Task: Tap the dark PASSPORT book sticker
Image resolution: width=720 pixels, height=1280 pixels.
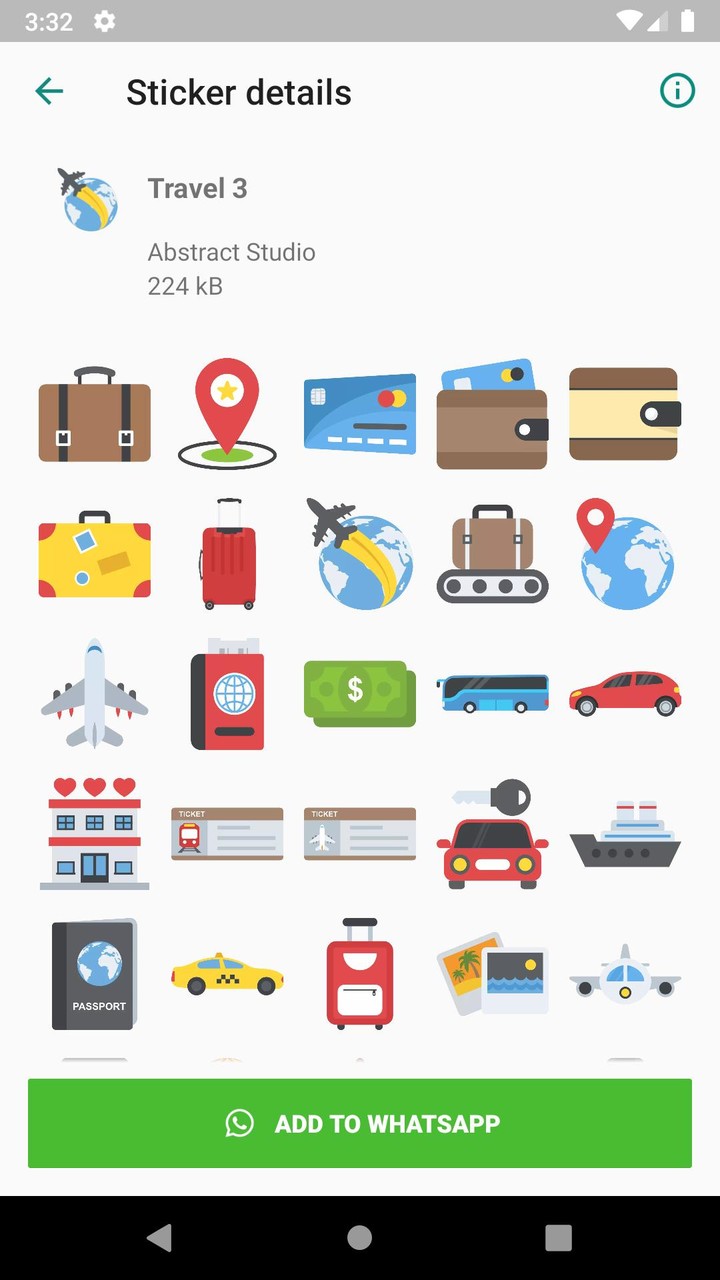Action: (x=94, y=974)
